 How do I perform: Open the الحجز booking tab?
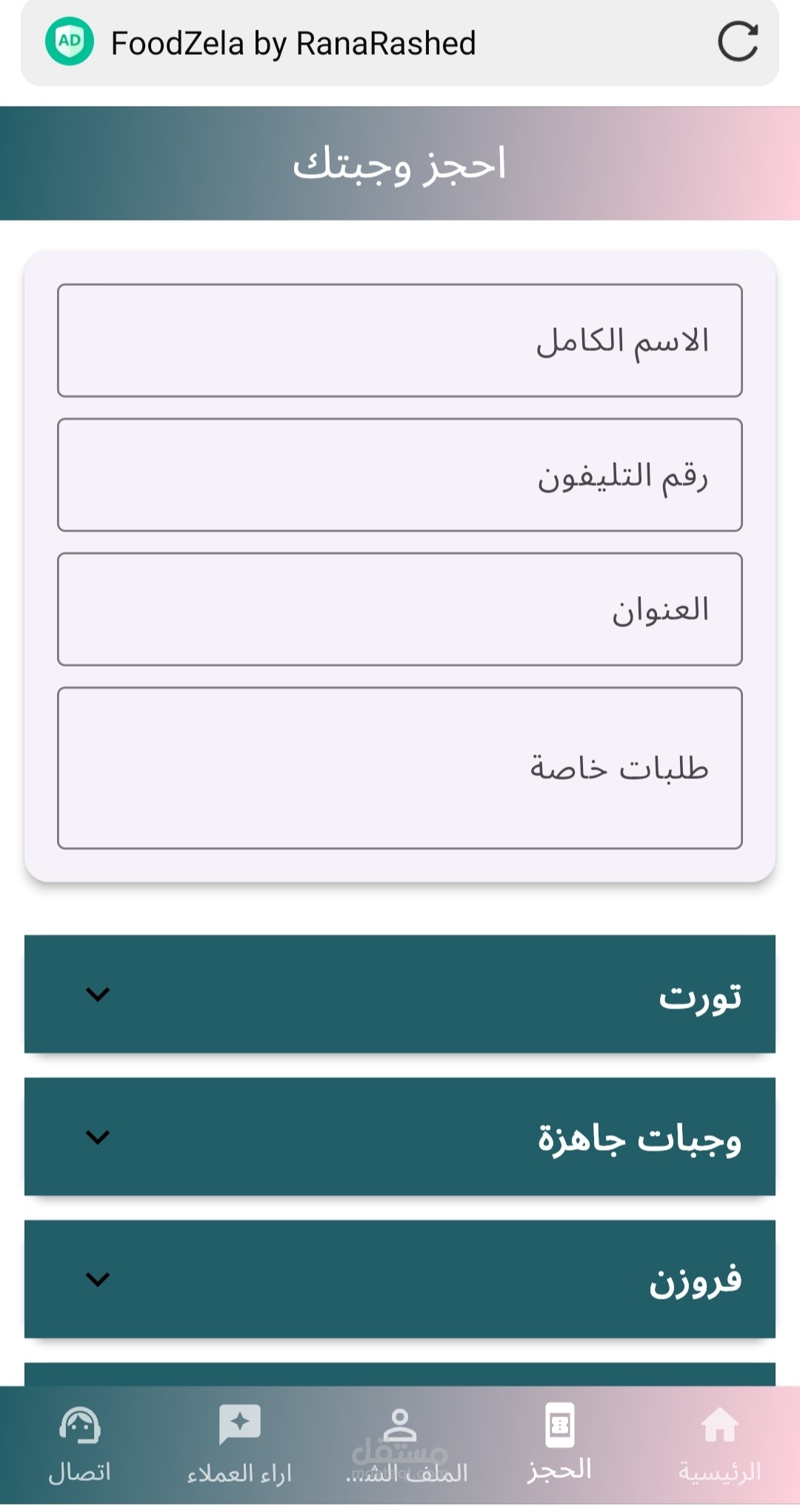pyautogui.click(x=560, y=1444)
